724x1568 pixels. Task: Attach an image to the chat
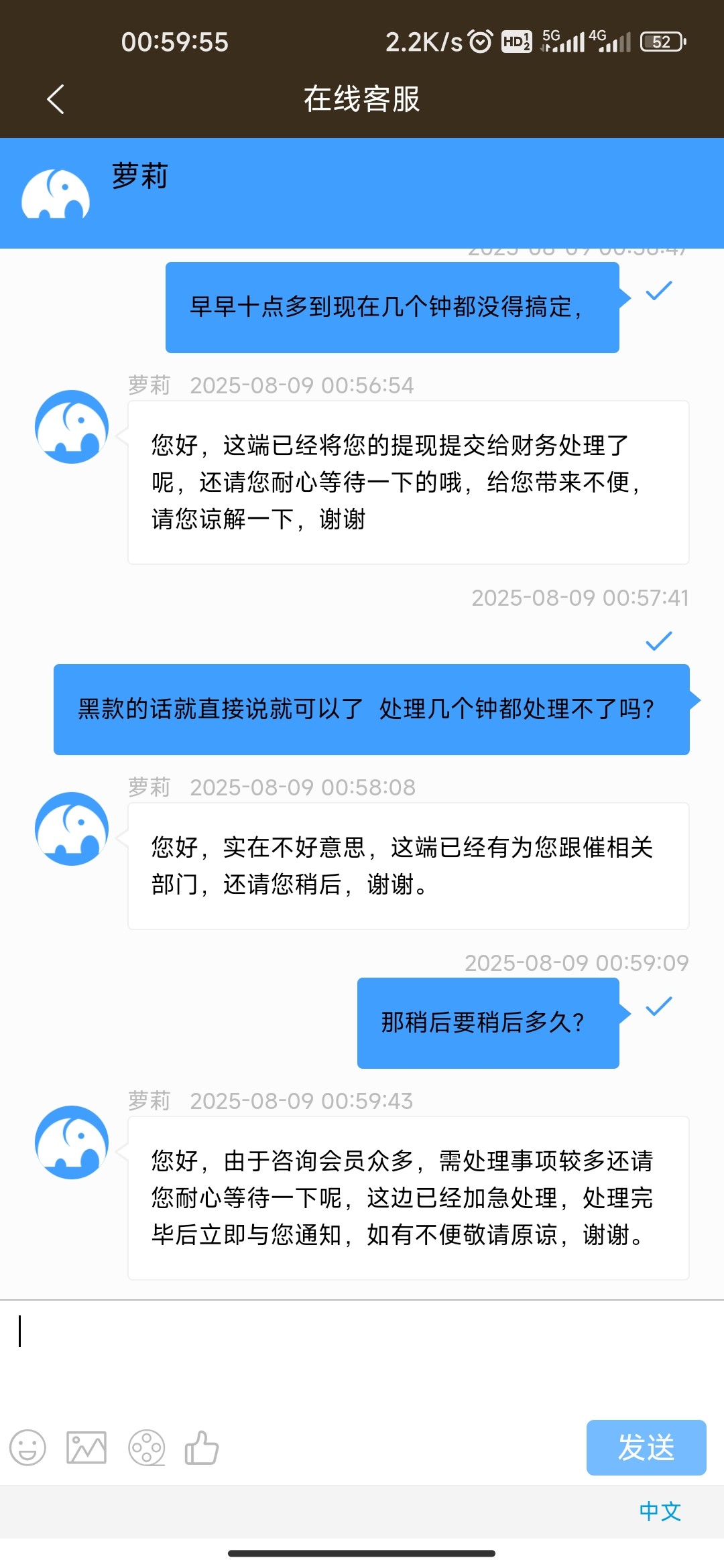[x=86, y=1448]
